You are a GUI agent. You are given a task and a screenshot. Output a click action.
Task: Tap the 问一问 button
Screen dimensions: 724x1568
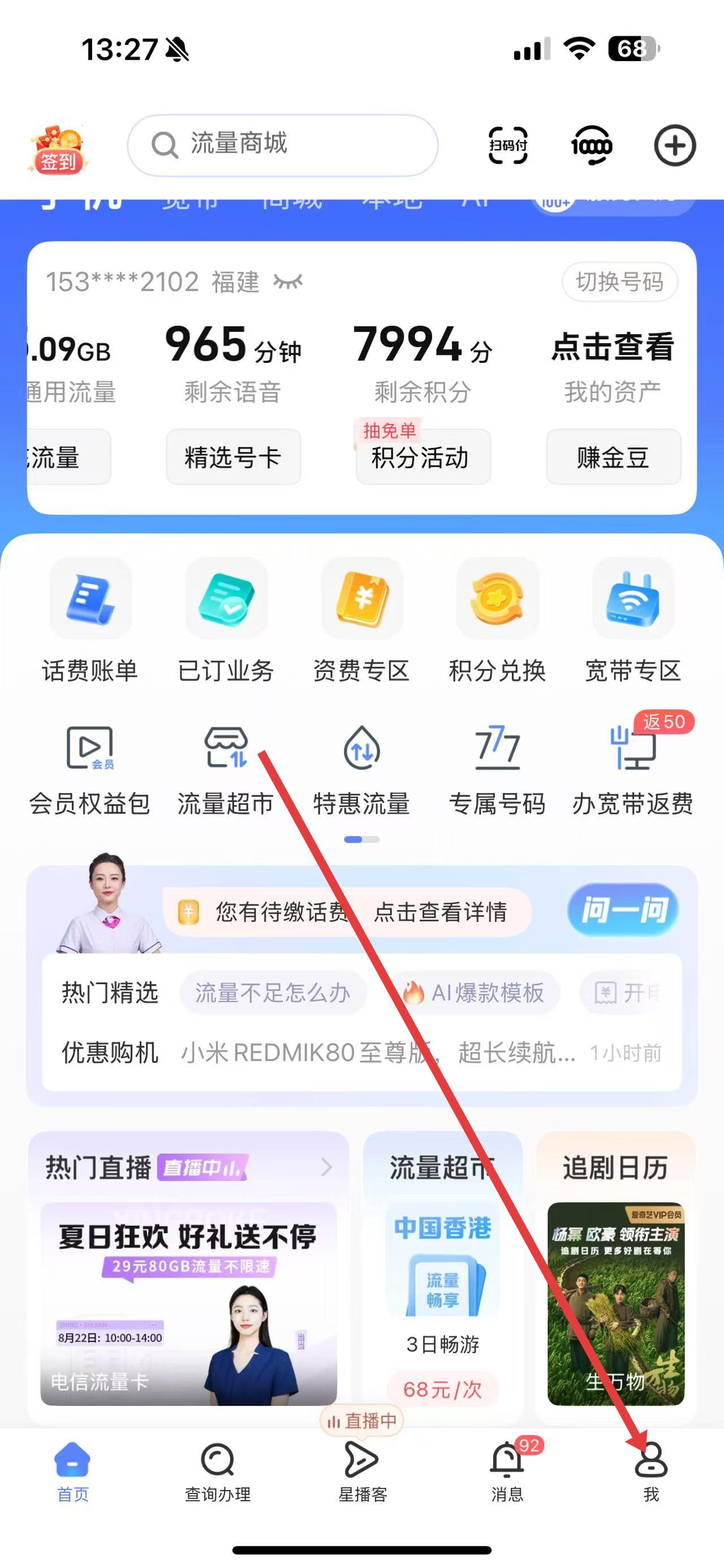[622, 911]
